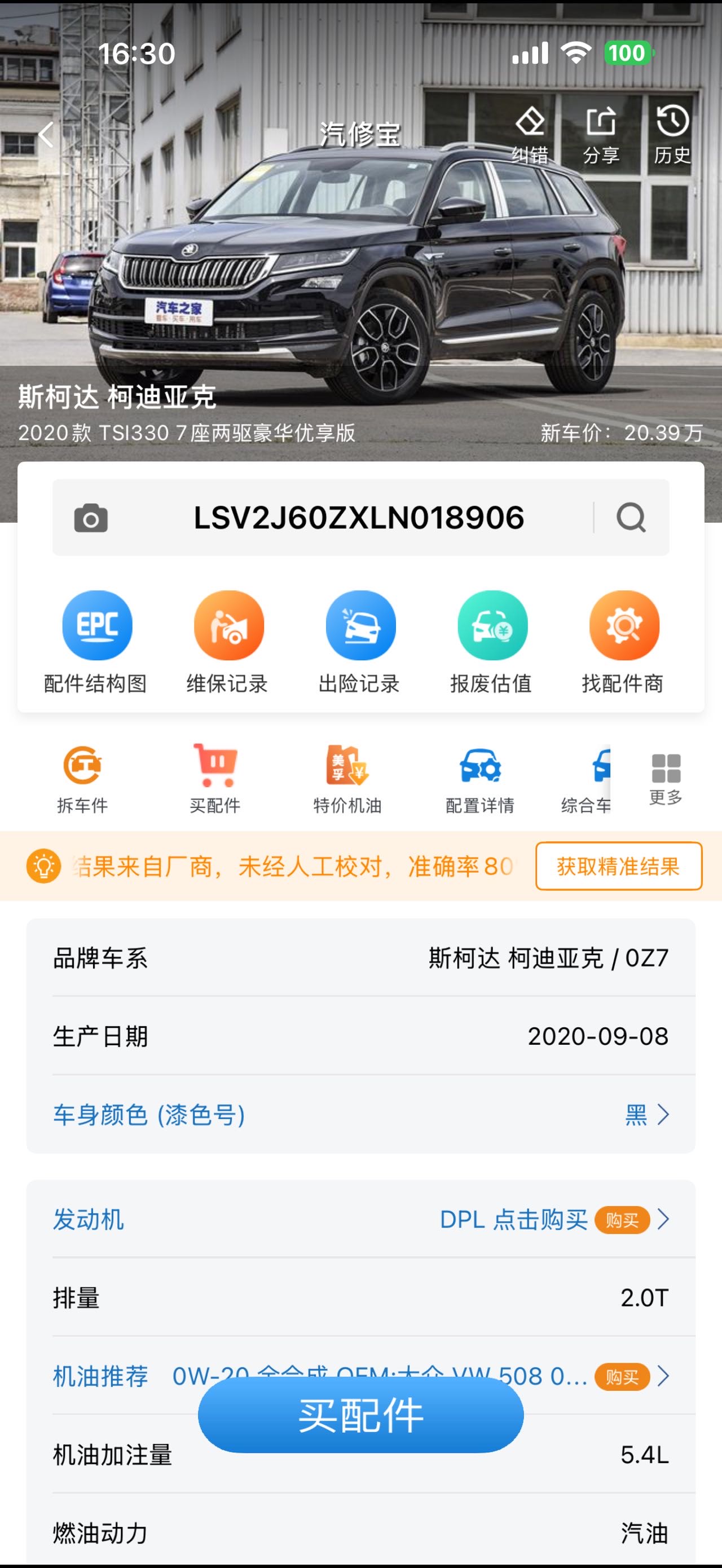Open 拆车件 dismantled parts
This screenshot has height=1568, width=722.
click(83, 779)
